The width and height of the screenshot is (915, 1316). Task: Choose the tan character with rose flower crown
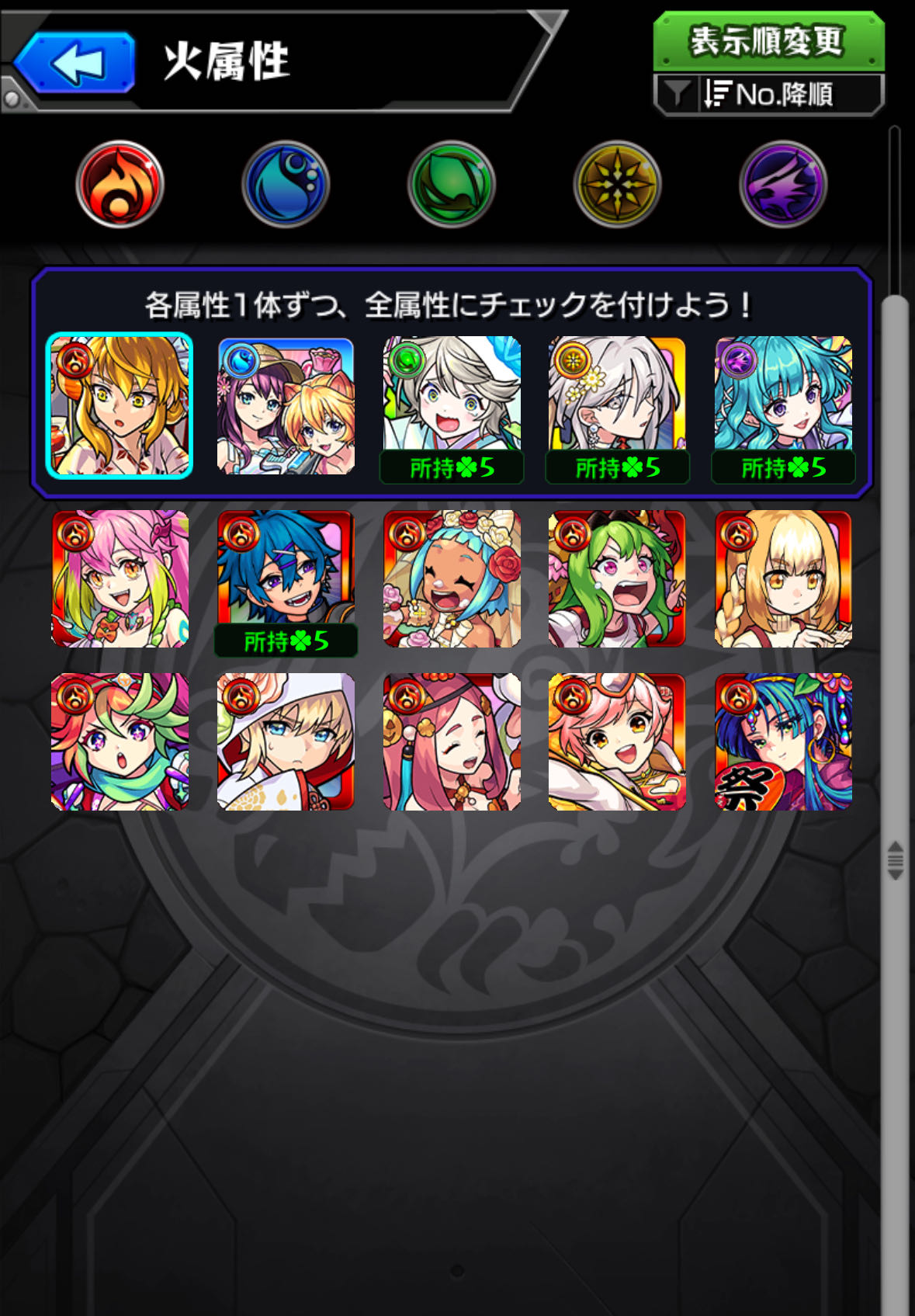click(x=451, y=579)
